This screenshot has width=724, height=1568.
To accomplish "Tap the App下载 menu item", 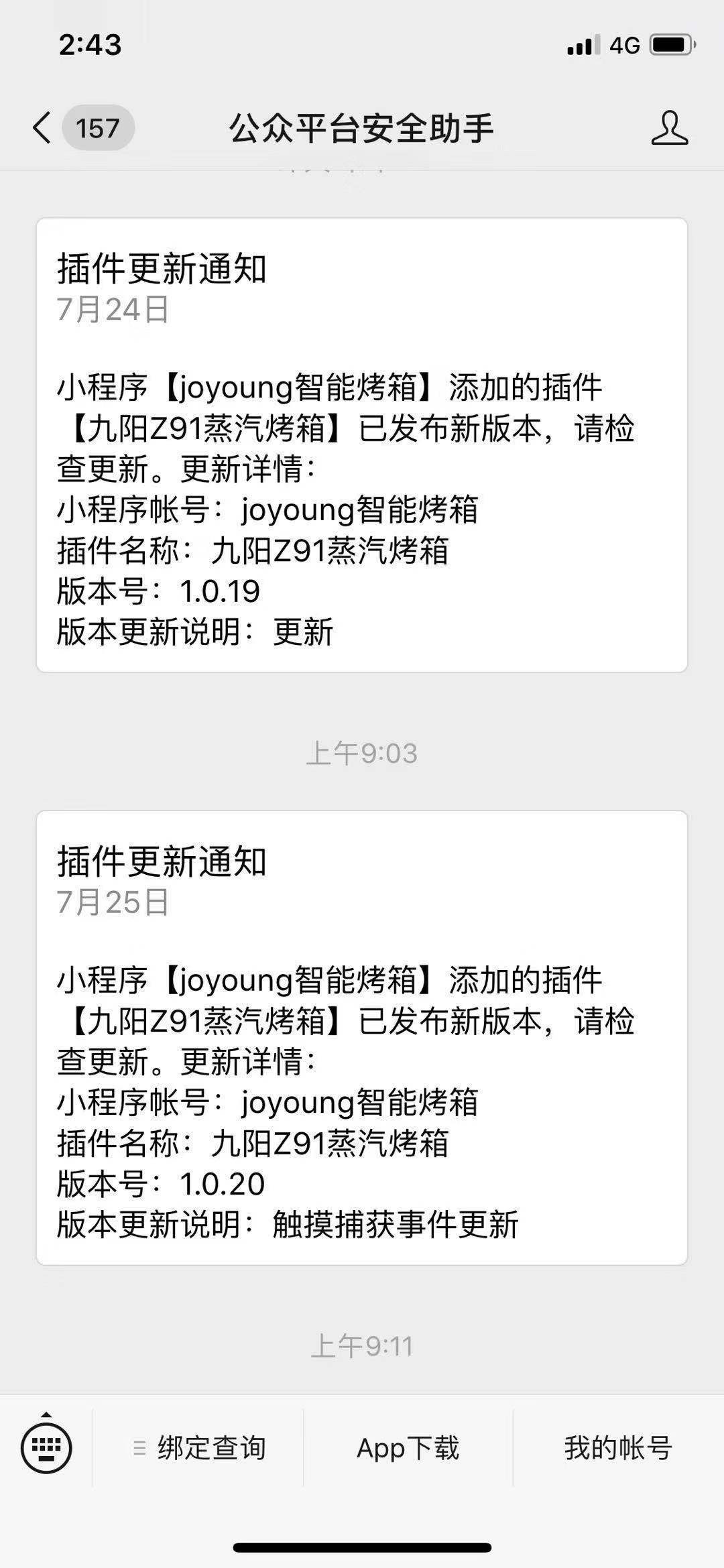I will (x=408, y=1449).
